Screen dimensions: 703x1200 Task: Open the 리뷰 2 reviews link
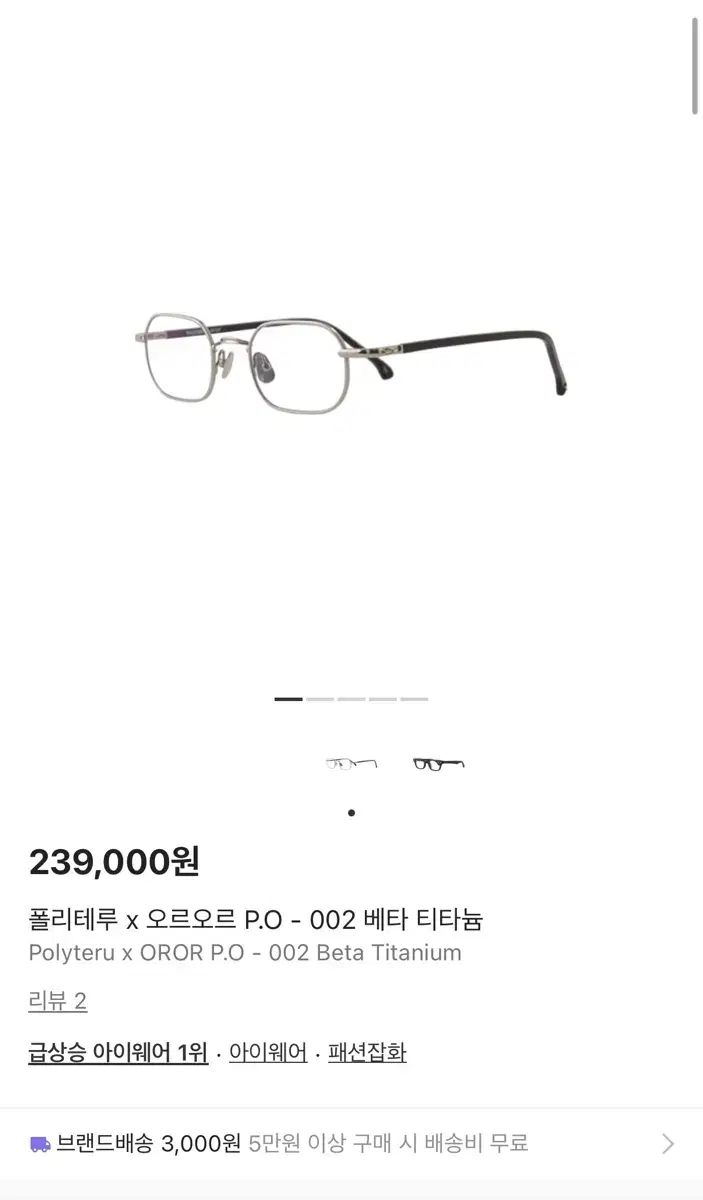[x=57, y=1001]
